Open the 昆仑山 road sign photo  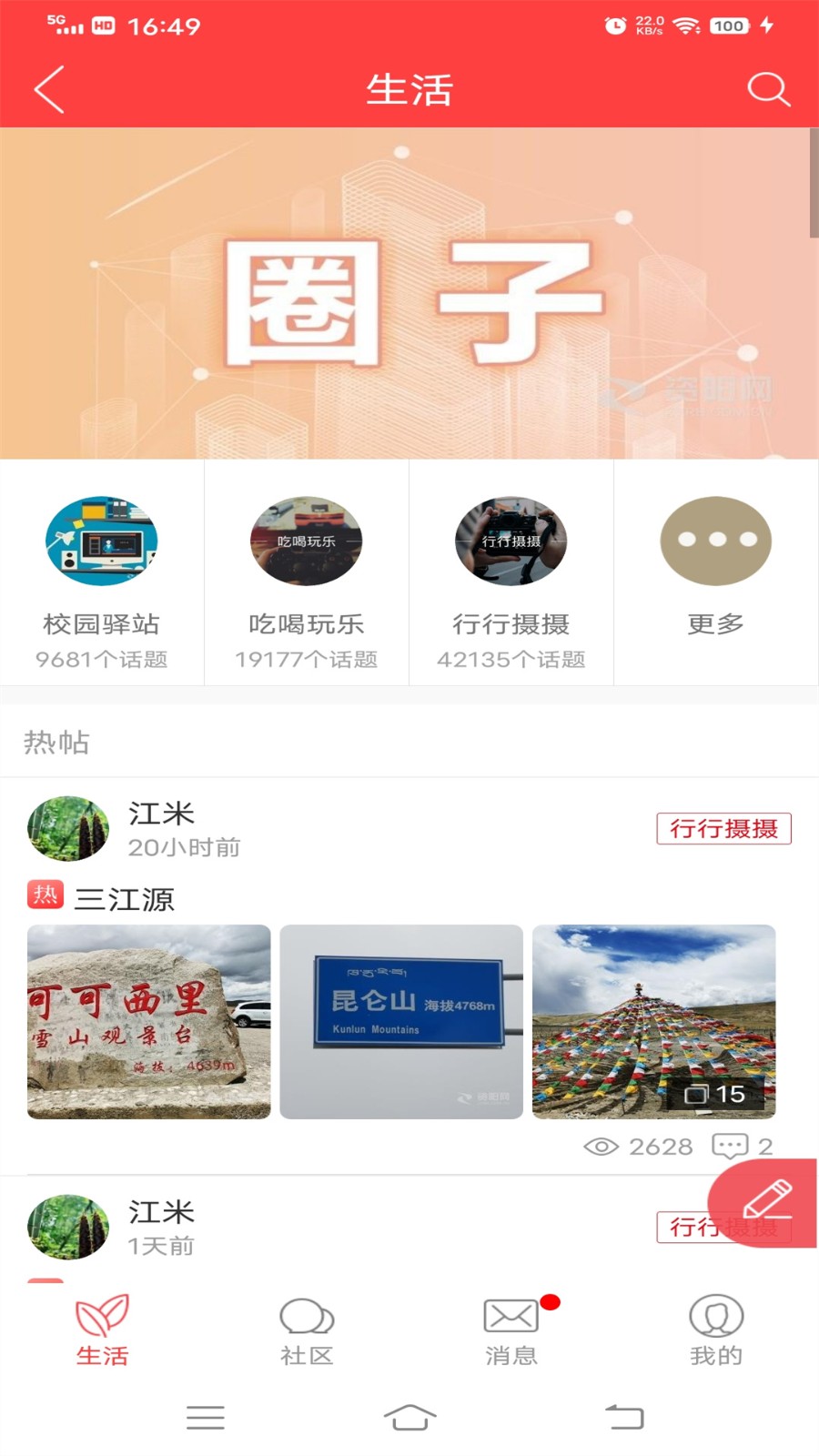401,1022
